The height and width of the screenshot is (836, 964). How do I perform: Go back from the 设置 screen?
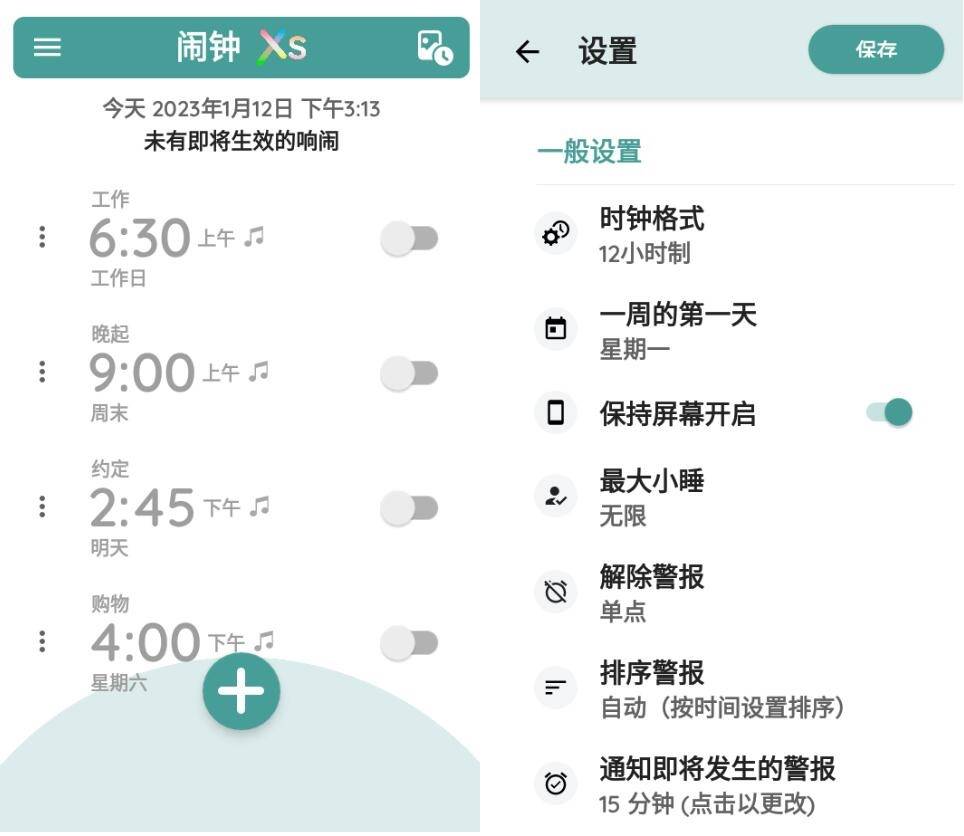(x=527, y=52)
